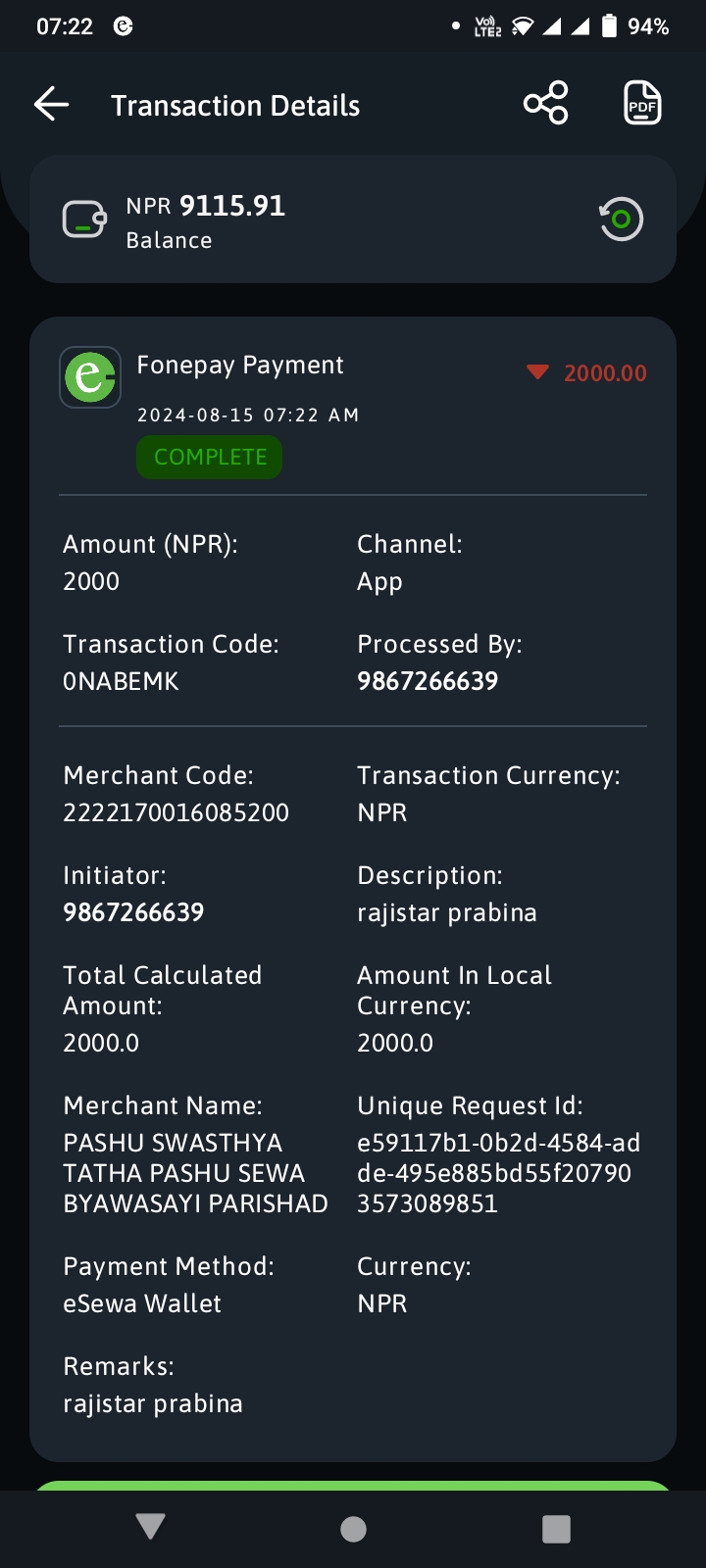The height and width of the screenshot is (1568, 706).
Task: Refresh the wallet balance
Action: pyautogui.click(x=621, y=220)
